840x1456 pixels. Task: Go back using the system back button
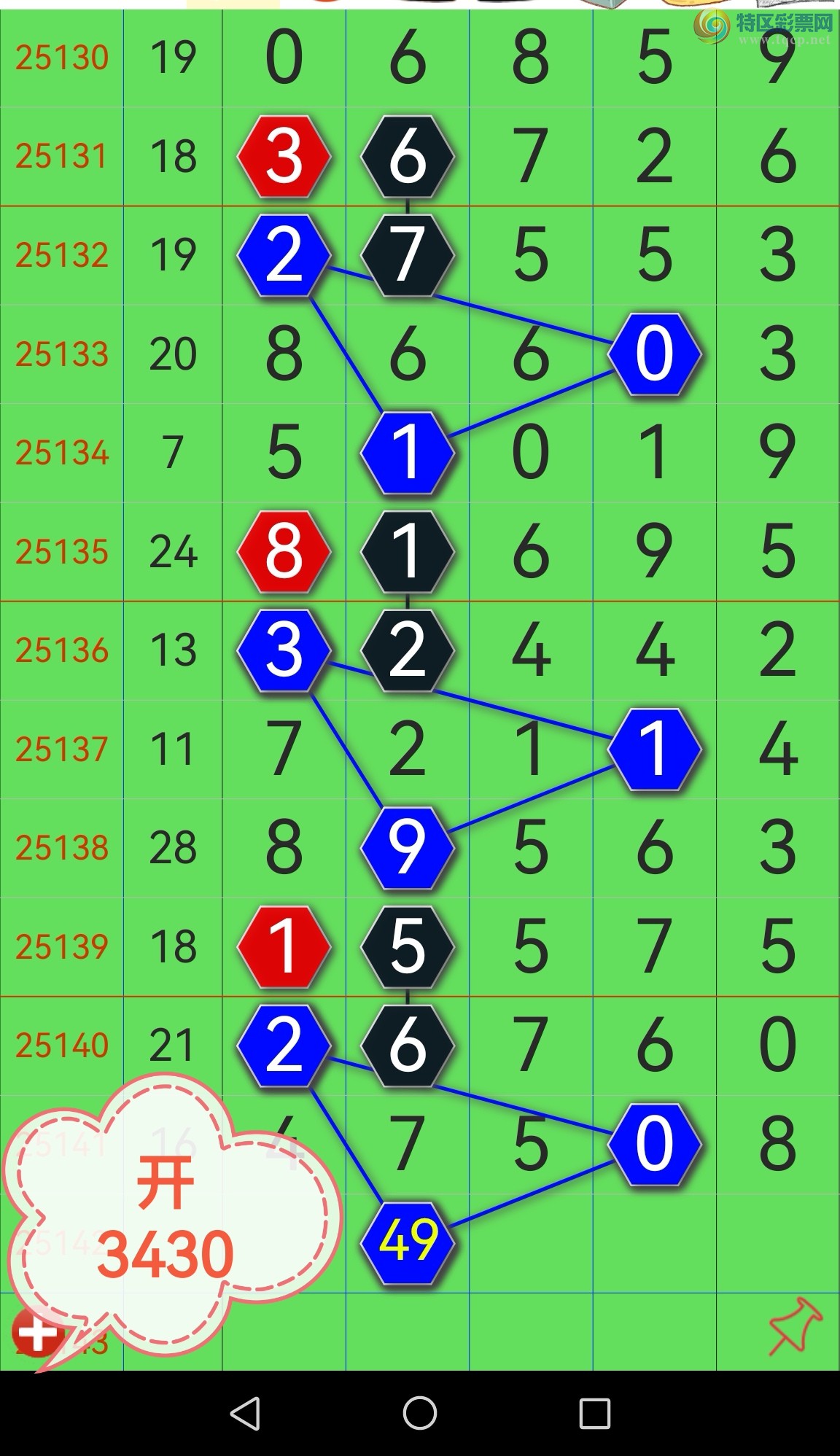click(x=246, y=1413)
